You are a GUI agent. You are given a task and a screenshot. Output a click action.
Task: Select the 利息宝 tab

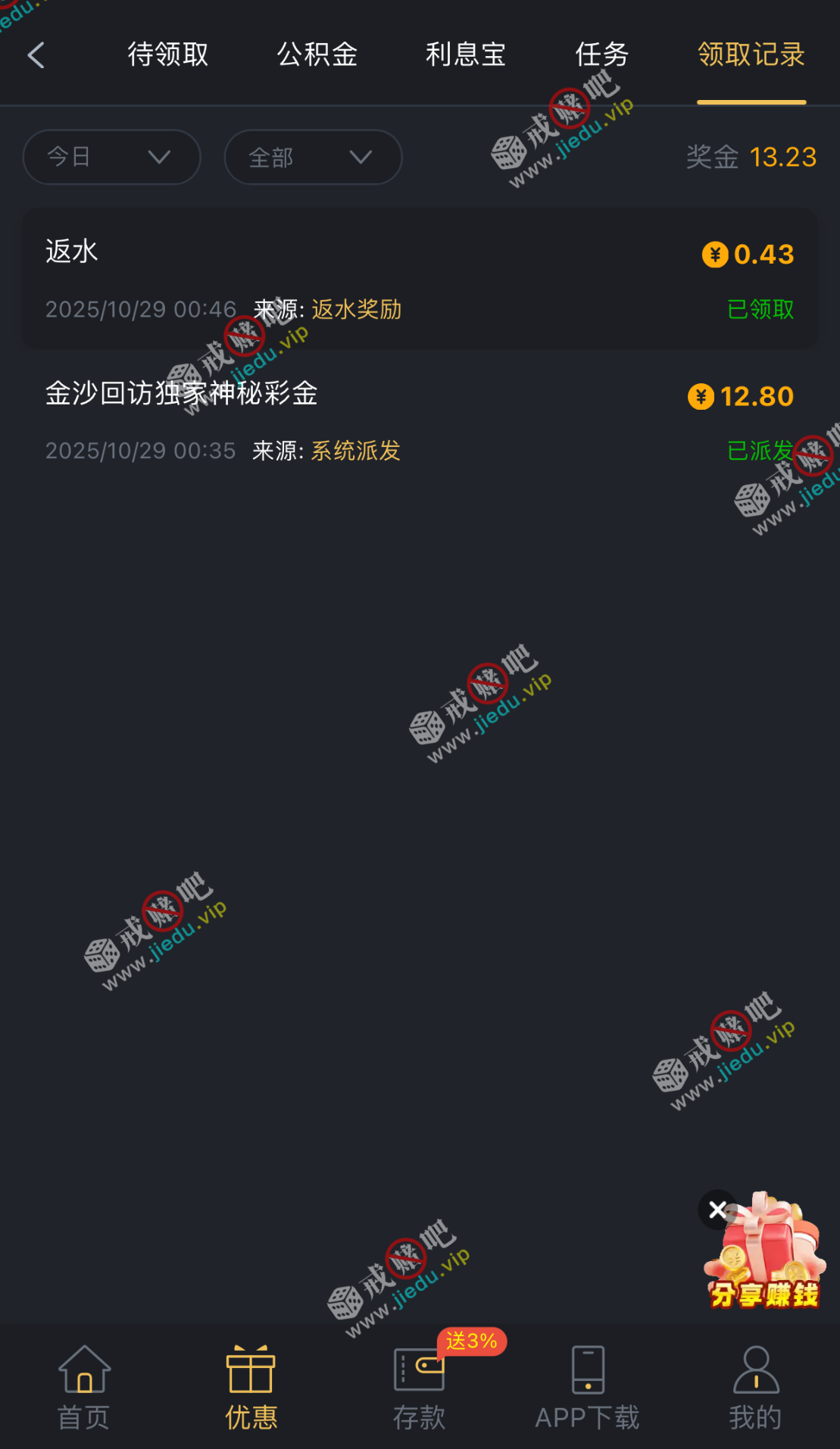pos(465,55)
